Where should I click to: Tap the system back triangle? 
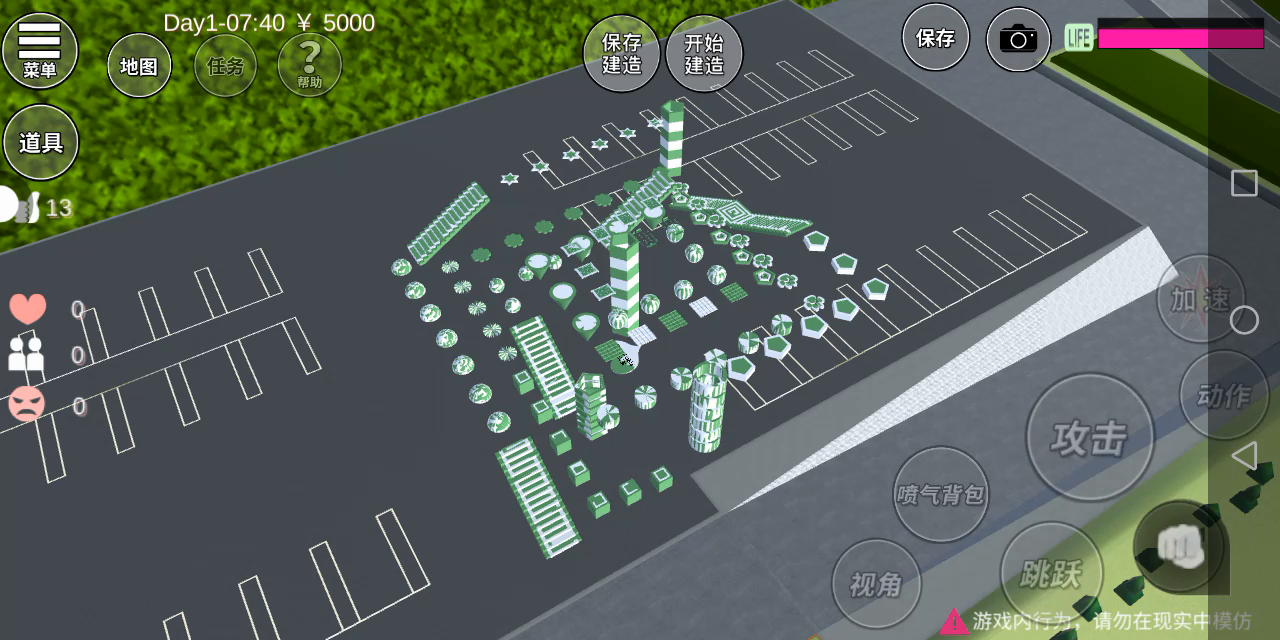click(x=1243, y=456)
